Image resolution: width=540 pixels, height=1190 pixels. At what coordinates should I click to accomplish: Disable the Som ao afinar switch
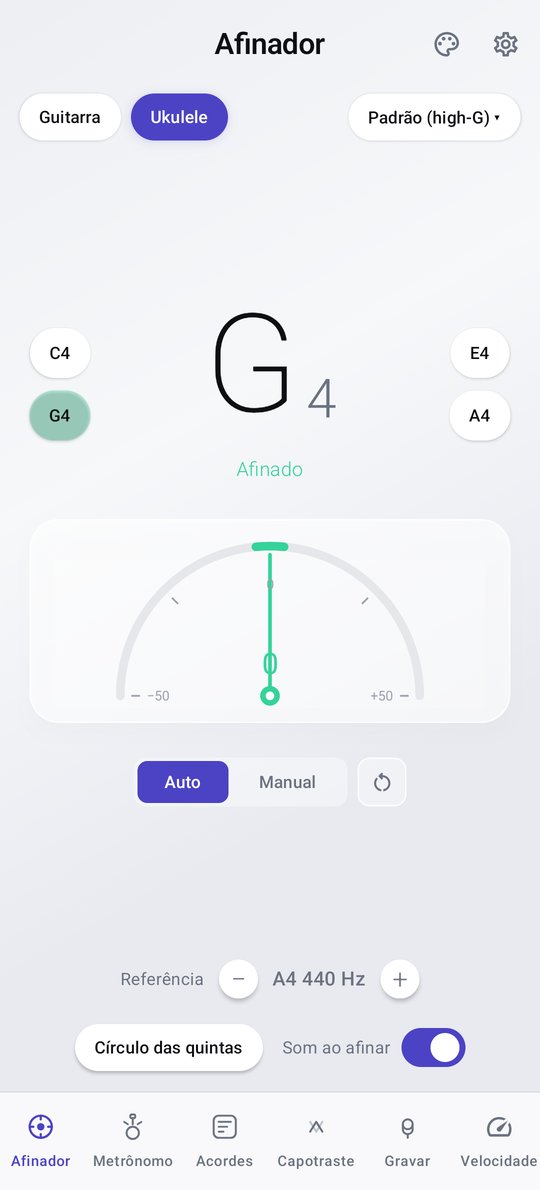[433, 1047]
